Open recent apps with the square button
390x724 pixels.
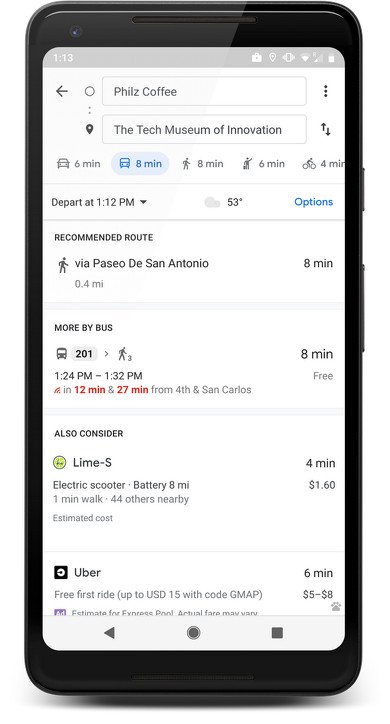coord(277,633)
